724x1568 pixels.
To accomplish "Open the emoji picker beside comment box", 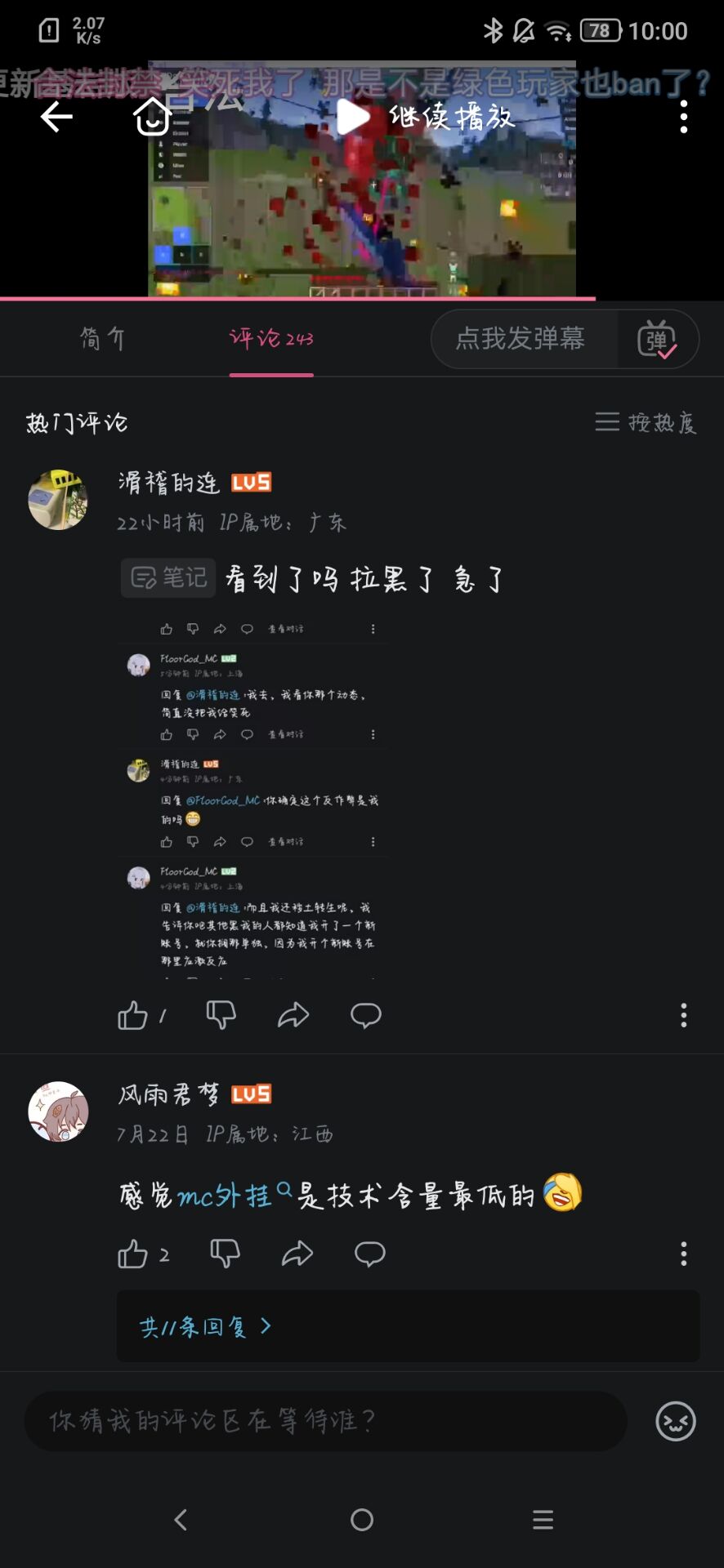I will pyautogui.click(x=675, y=1421).
